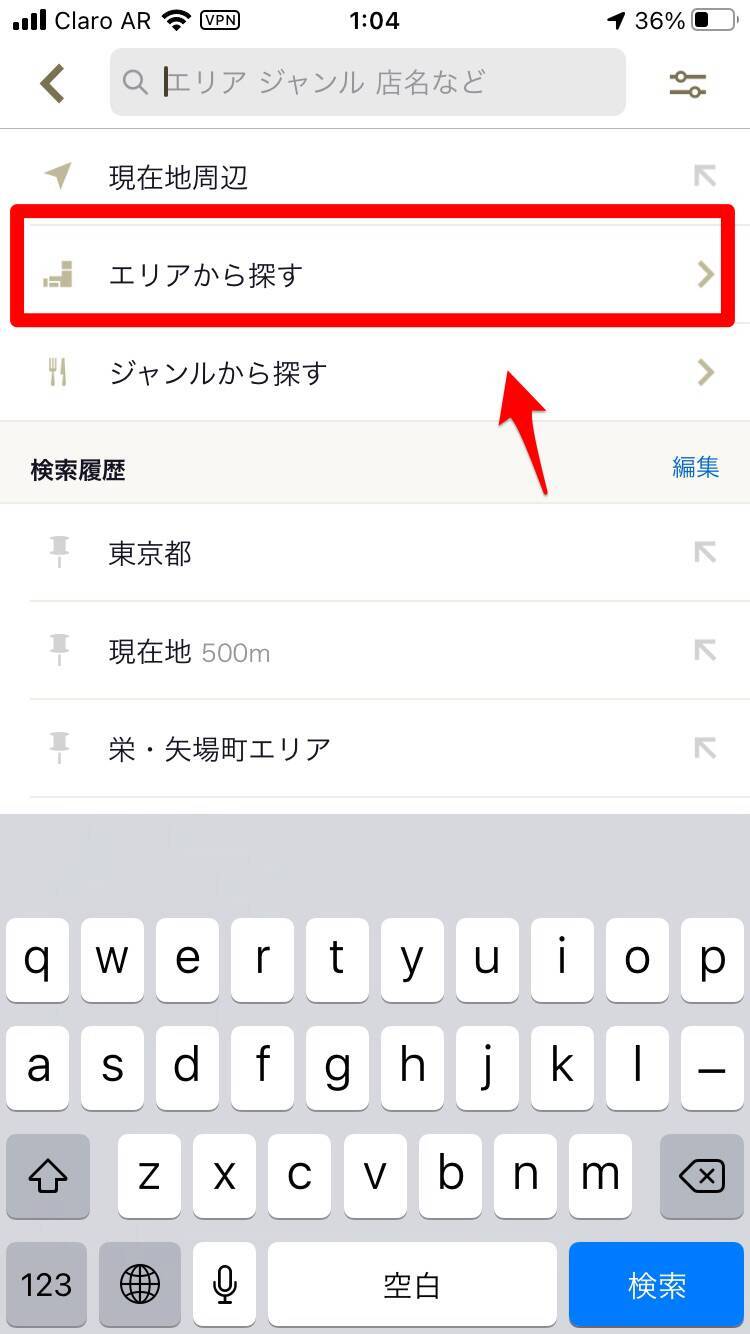Choose 現在地 500m from search history
The width and height of the screenshot is (750, 1334).
(x=190, y=652)
